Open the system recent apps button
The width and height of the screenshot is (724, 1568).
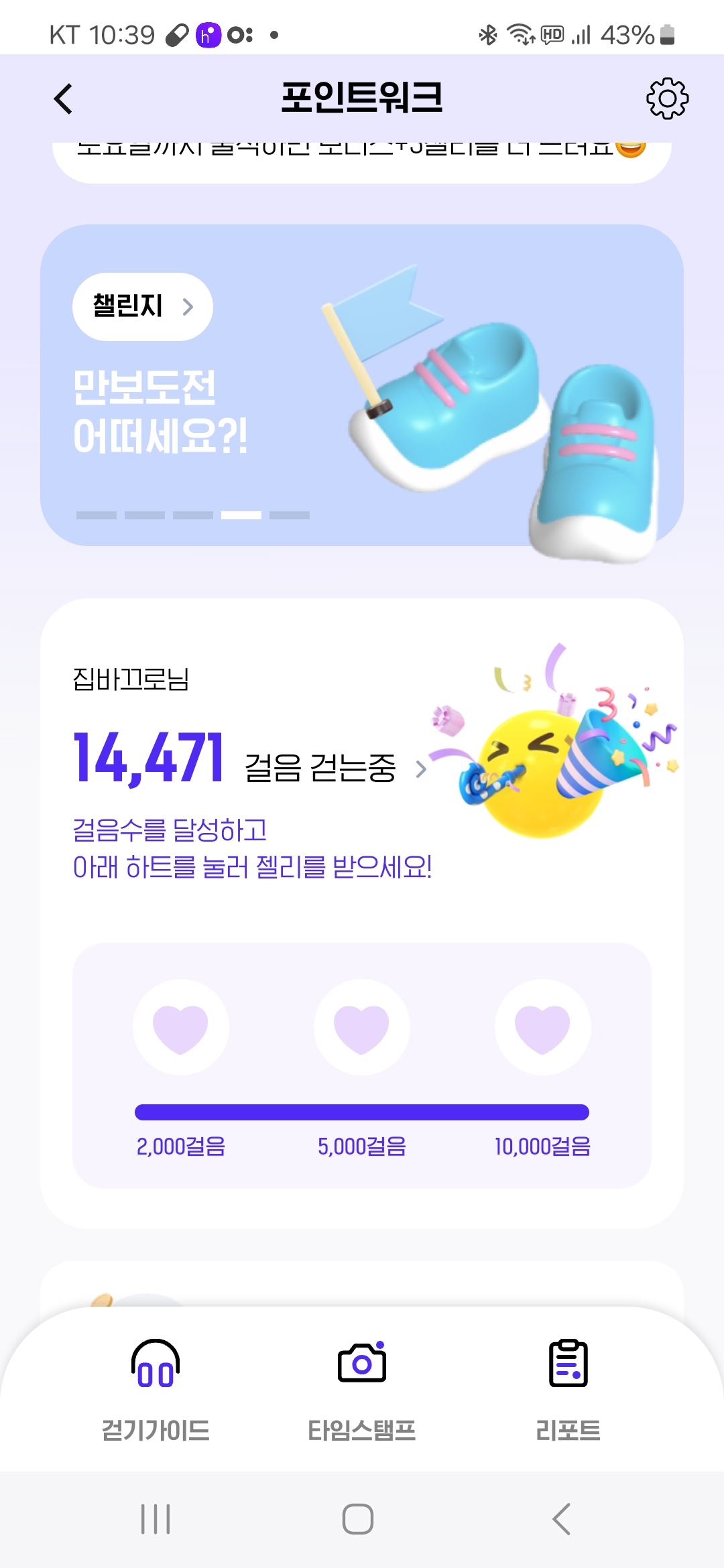[x=156, y=1519]
